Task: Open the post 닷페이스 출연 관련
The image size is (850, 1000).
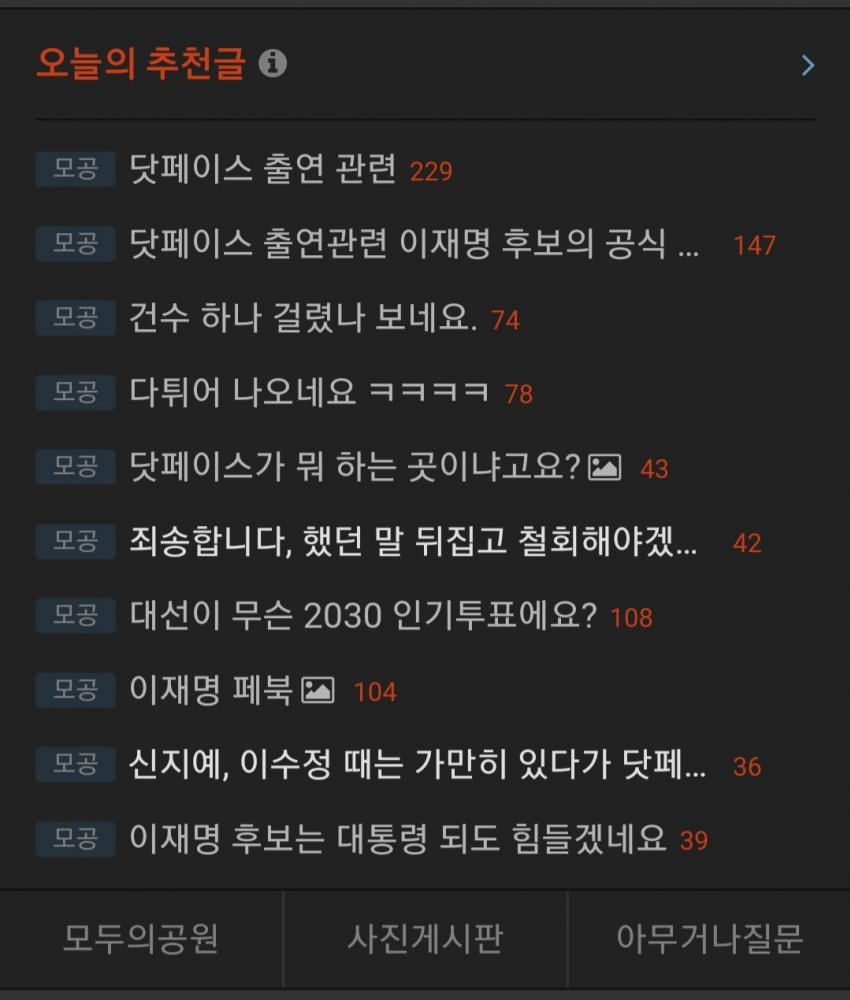Action: coord(263,170)
